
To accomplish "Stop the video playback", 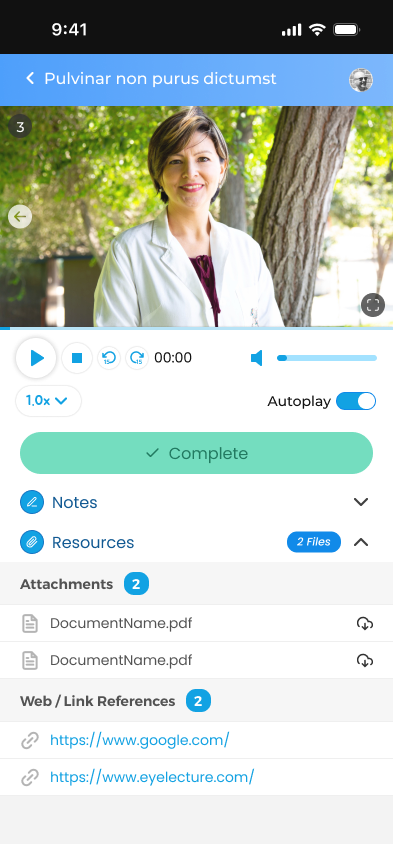I will pos(77,358).
